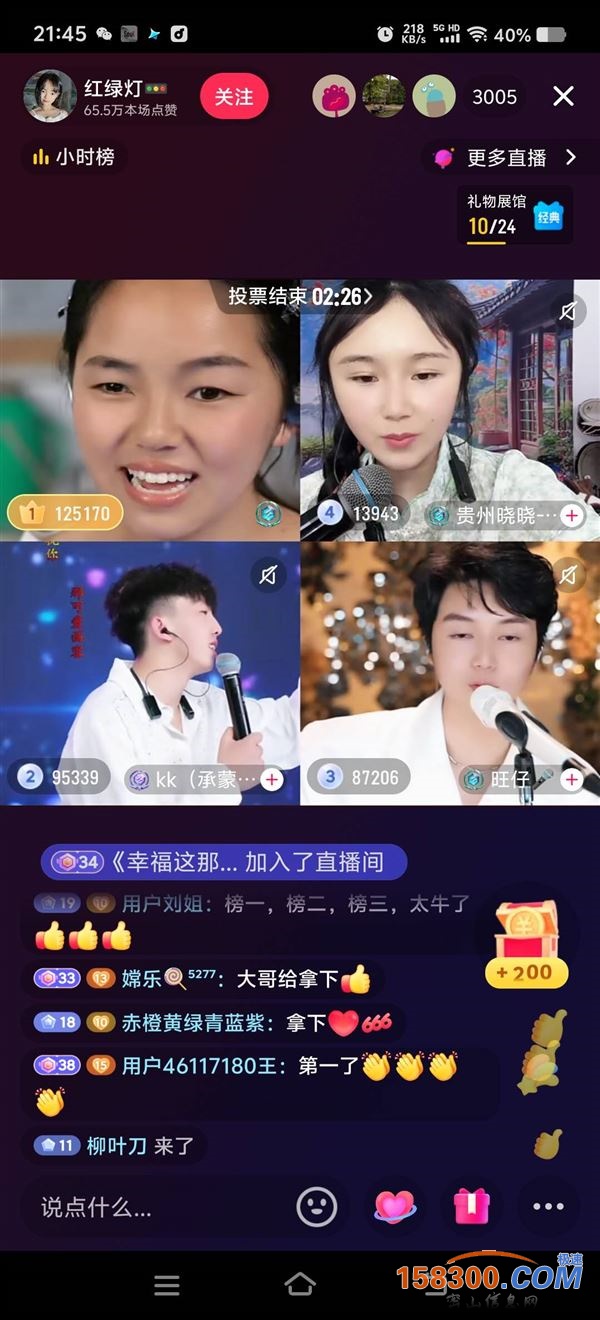Viewport: 600px width, 1320px height.
Task: Open the gift box panel
Action: (x=472, y=1207)
